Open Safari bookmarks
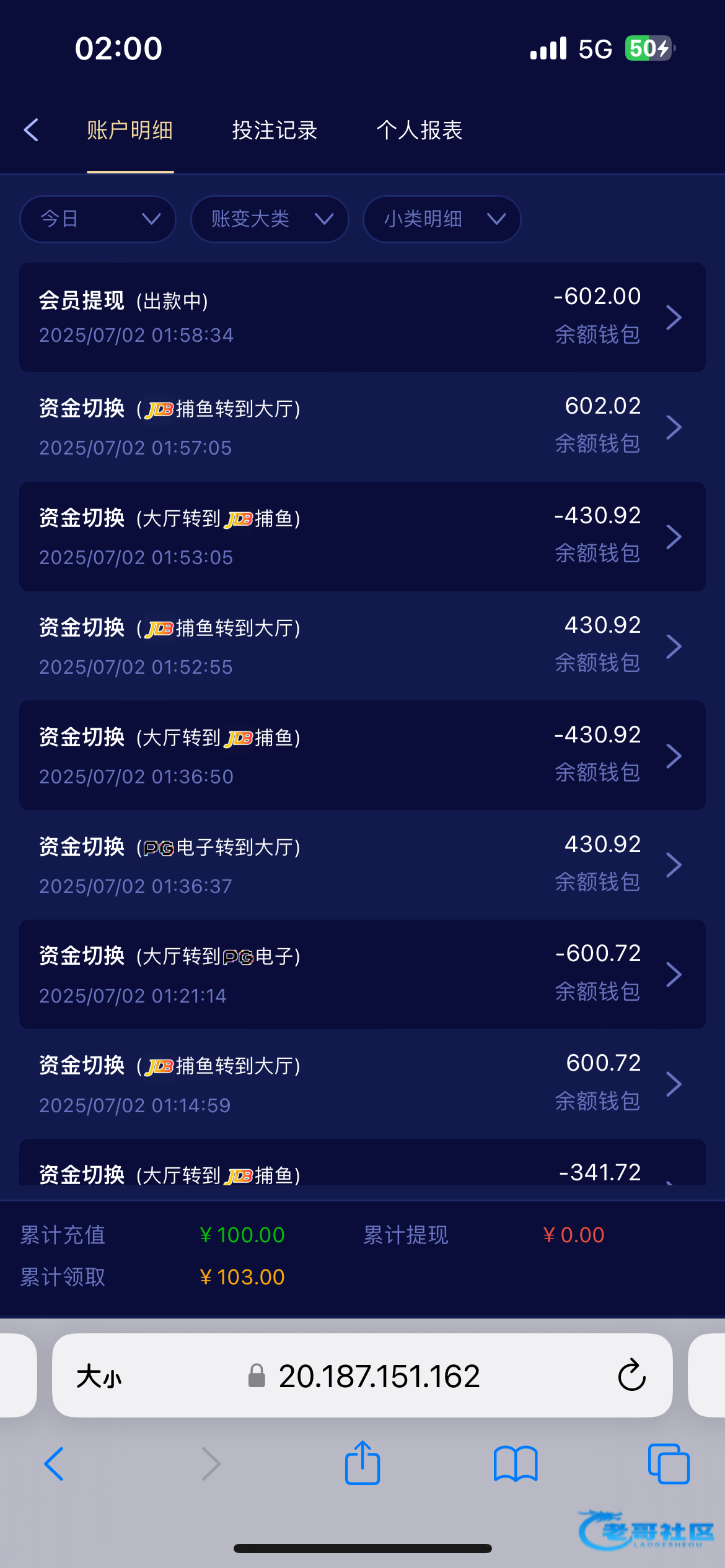The height and width of the screenshot is (1568, 725). (516, 1465)
